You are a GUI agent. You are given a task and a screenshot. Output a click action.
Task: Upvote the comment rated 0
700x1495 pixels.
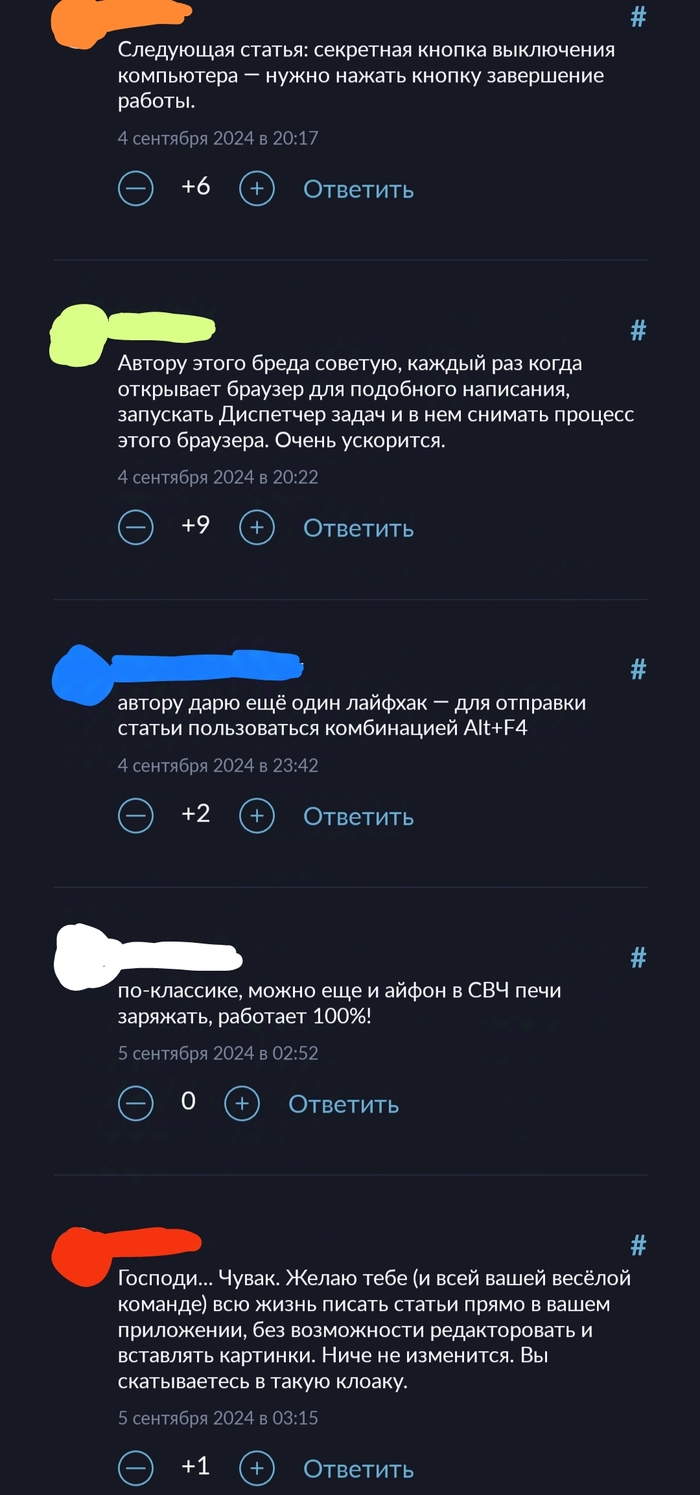[x=242, y=1104]
